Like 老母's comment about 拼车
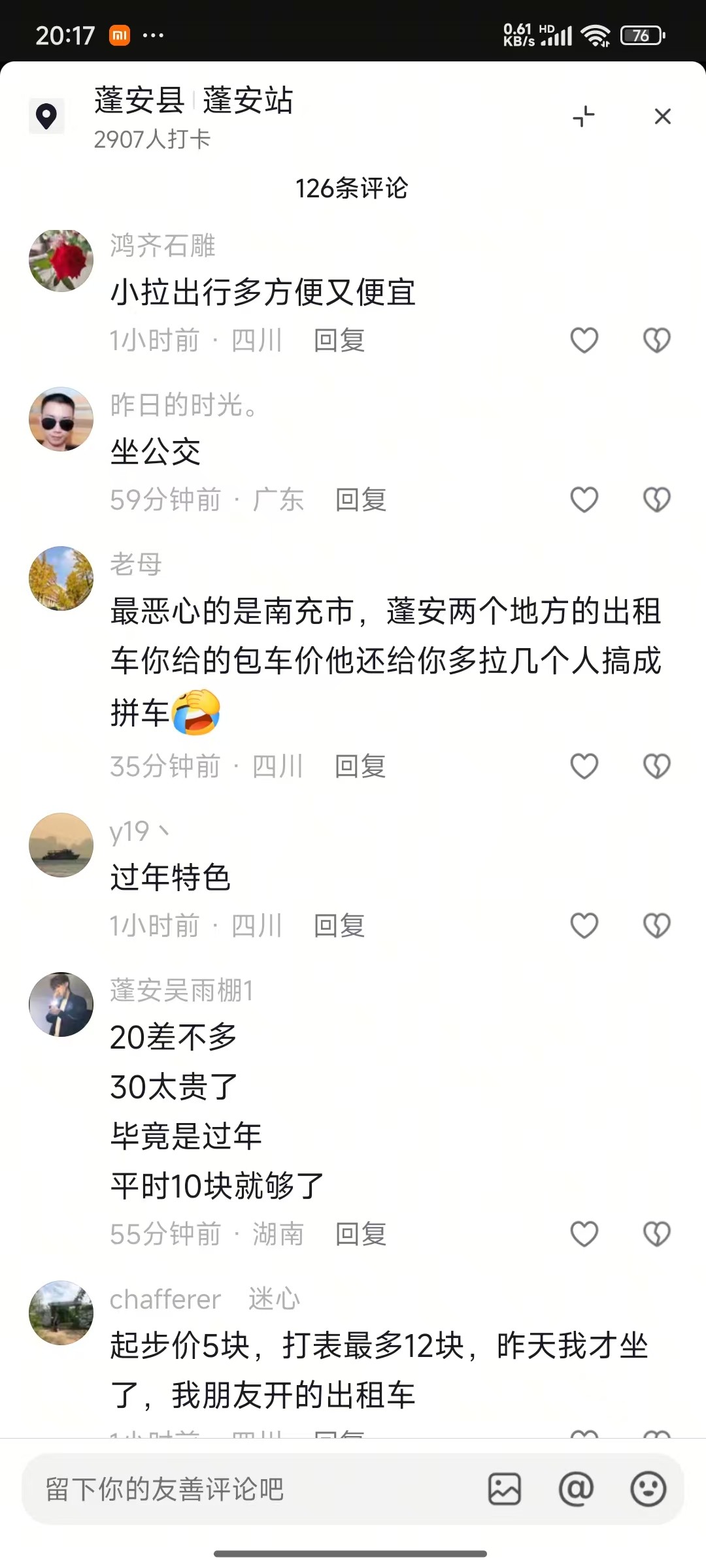Image resolution: width=706 pixels, height=1568 pixels. click(x=584, y=766)
